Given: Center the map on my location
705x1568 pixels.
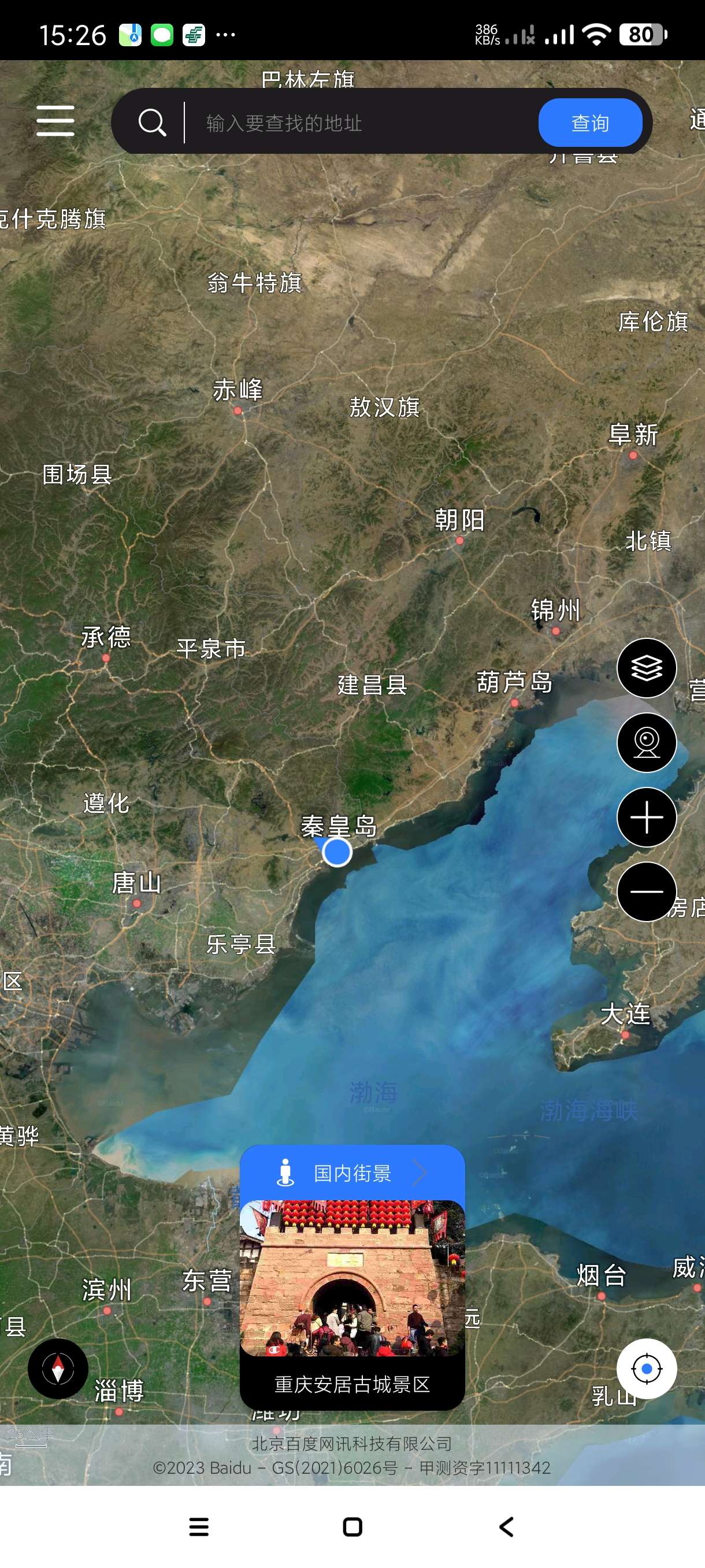Looking at the screenshot, I should (x=646, y=1369).
